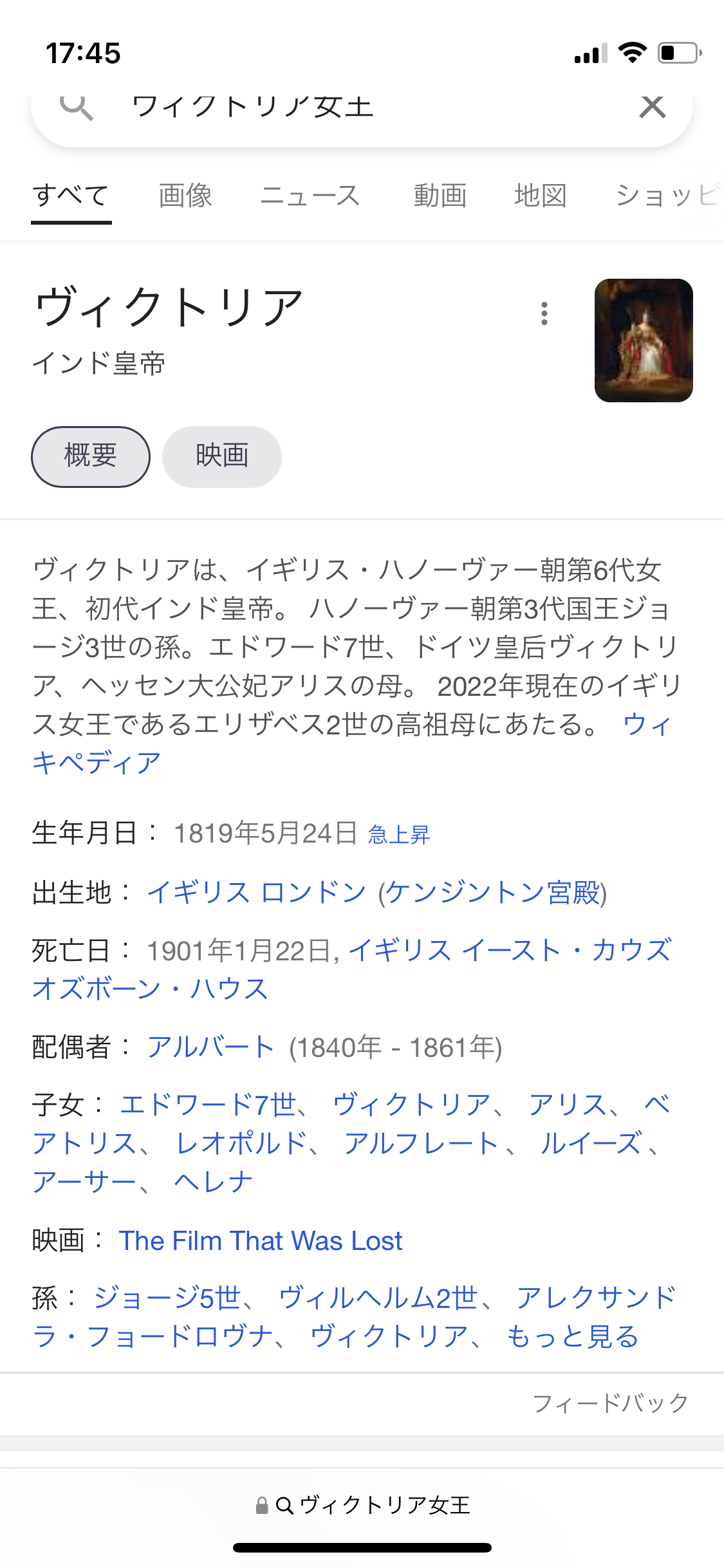724x1568 pixels.
Task: Select the 概要 chip
Action: [x=91, y=456]
